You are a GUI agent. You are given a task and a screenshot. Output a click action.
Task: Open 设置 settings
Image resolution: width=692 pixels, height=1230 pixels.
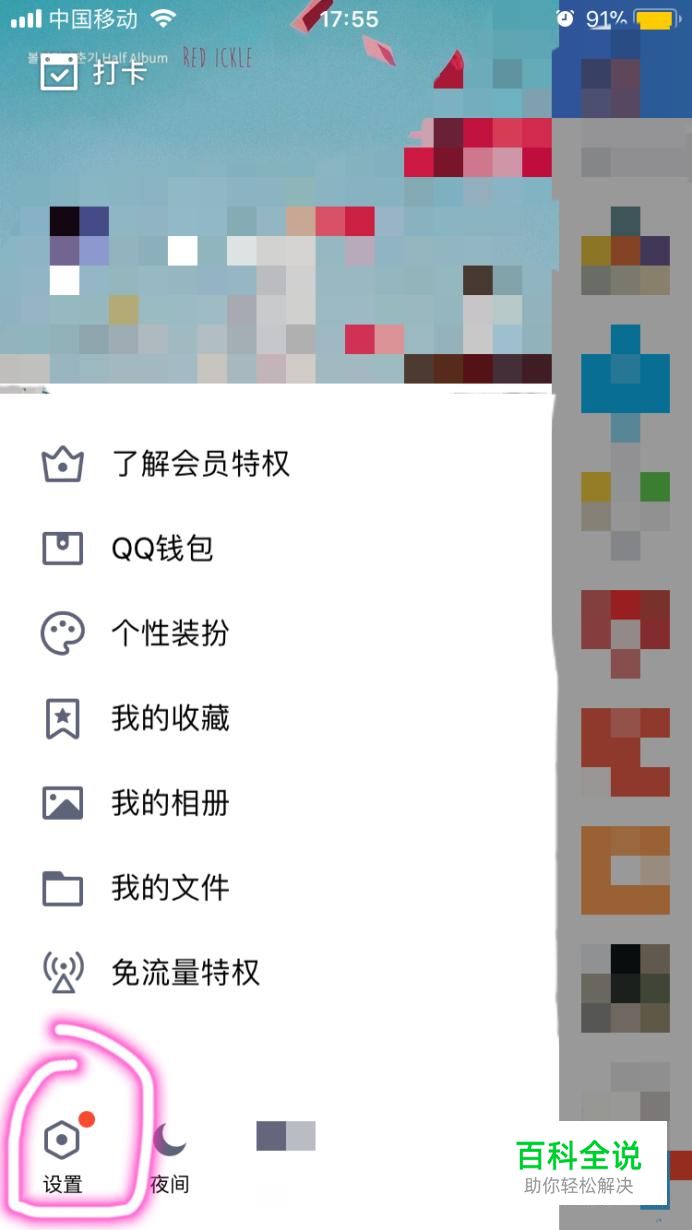click(x=63, y=1155)
